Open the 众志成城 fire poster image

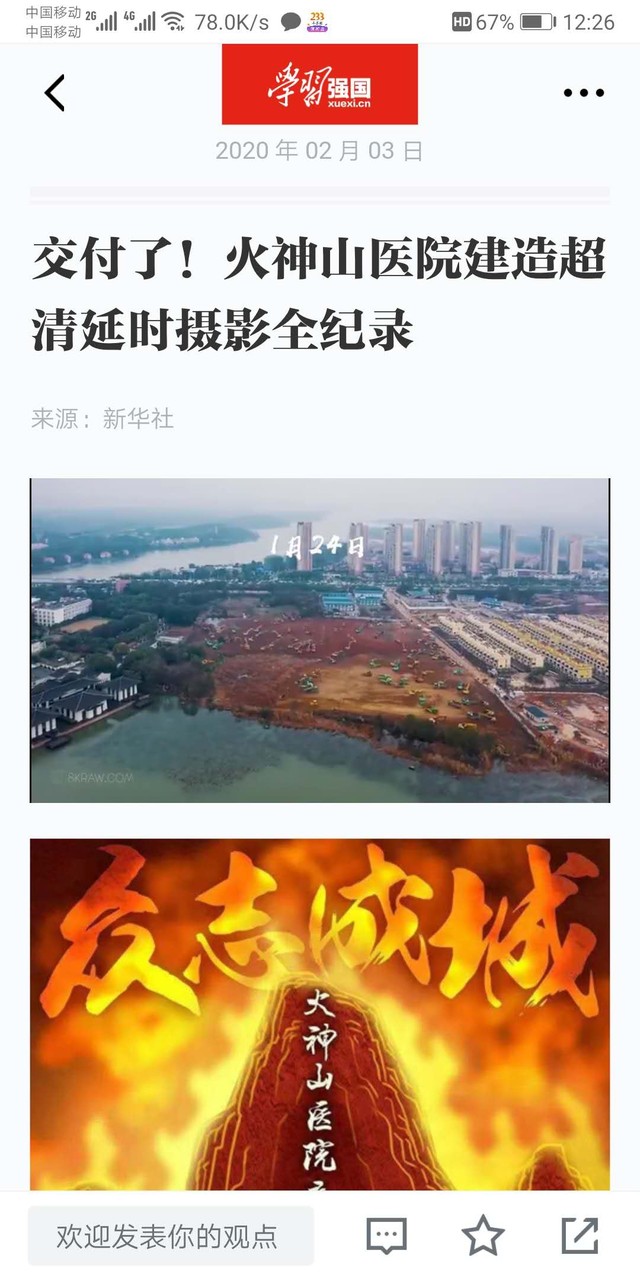(x=320, y=1014)
